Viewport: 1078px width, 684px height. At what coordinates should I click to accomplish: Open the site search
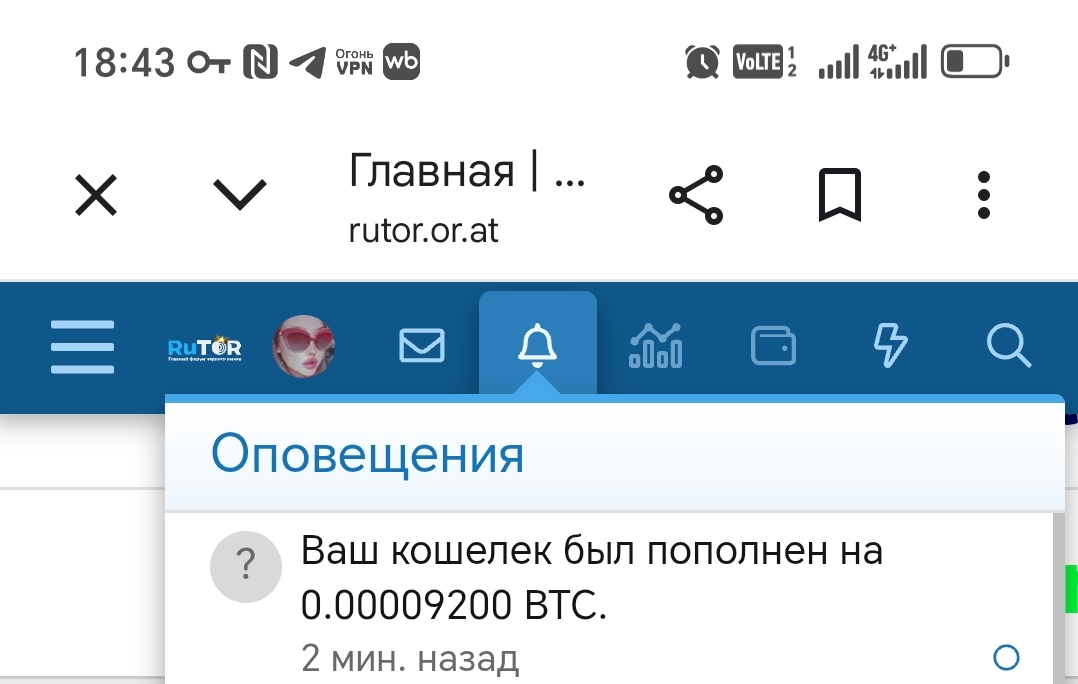(x=1007, y=347)
